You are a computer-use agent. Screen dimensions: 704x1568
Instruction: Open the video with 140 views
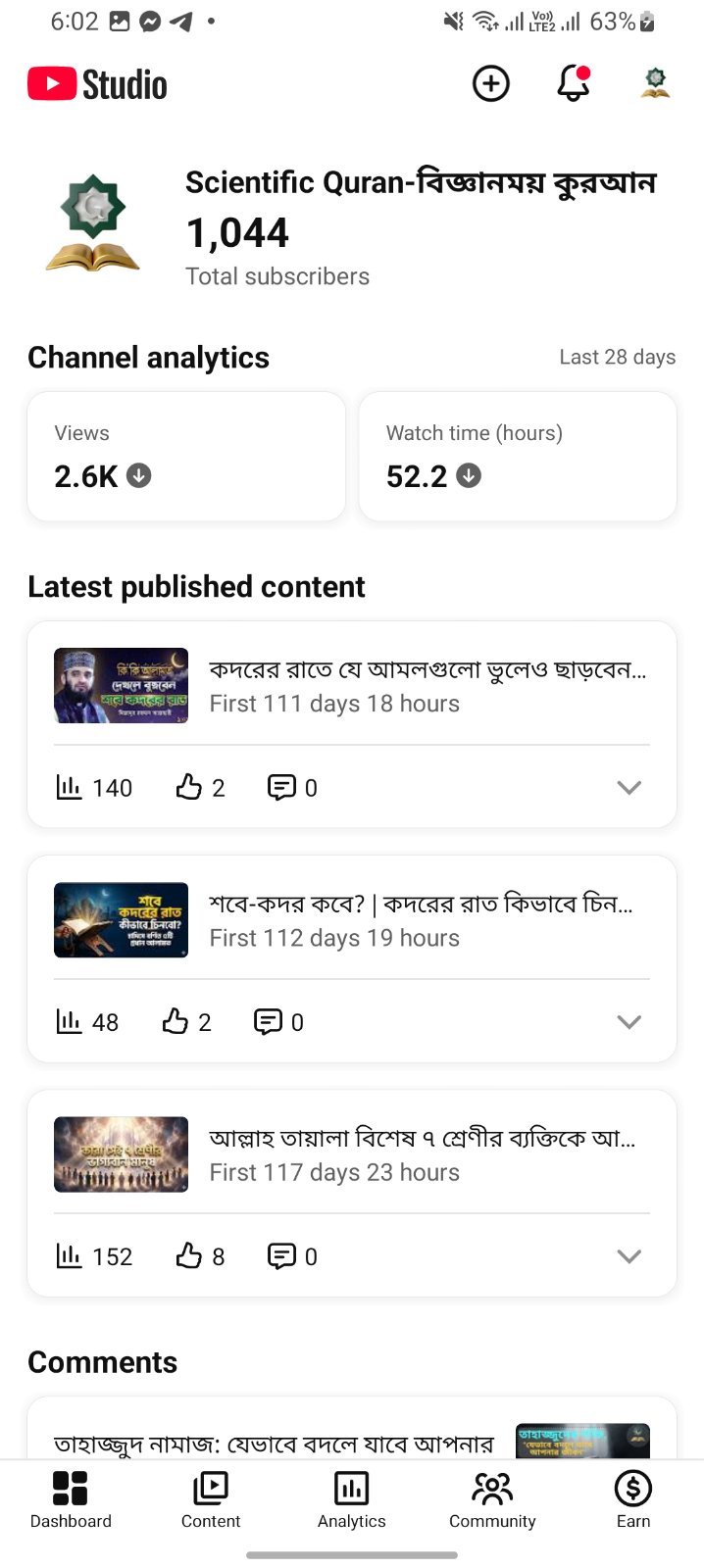(x=352, y=686)
